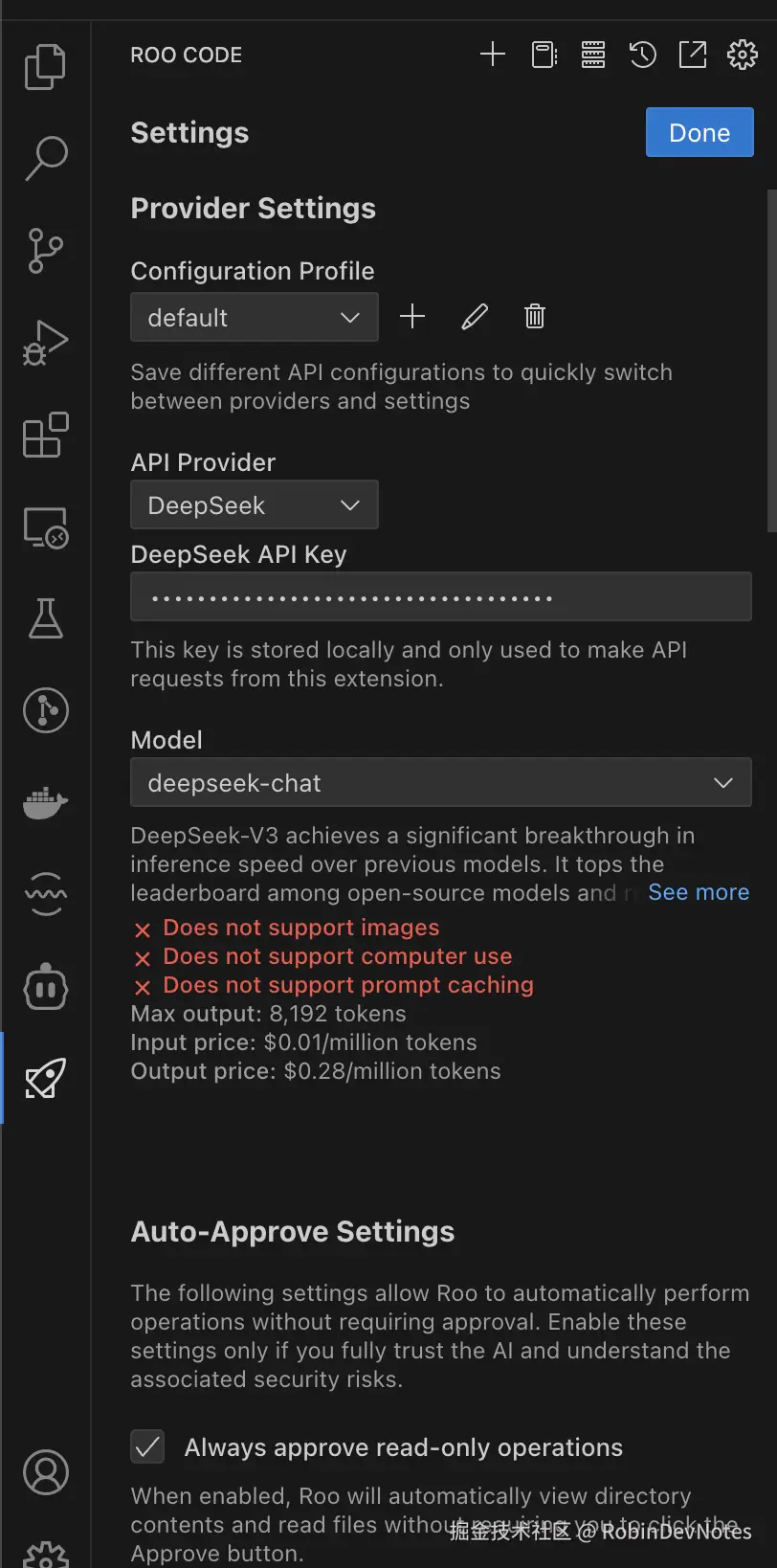777x1568 pixels.
Task: Open the API Provider dropdown showing DeepSeek
Action: (x=254, y=504)
